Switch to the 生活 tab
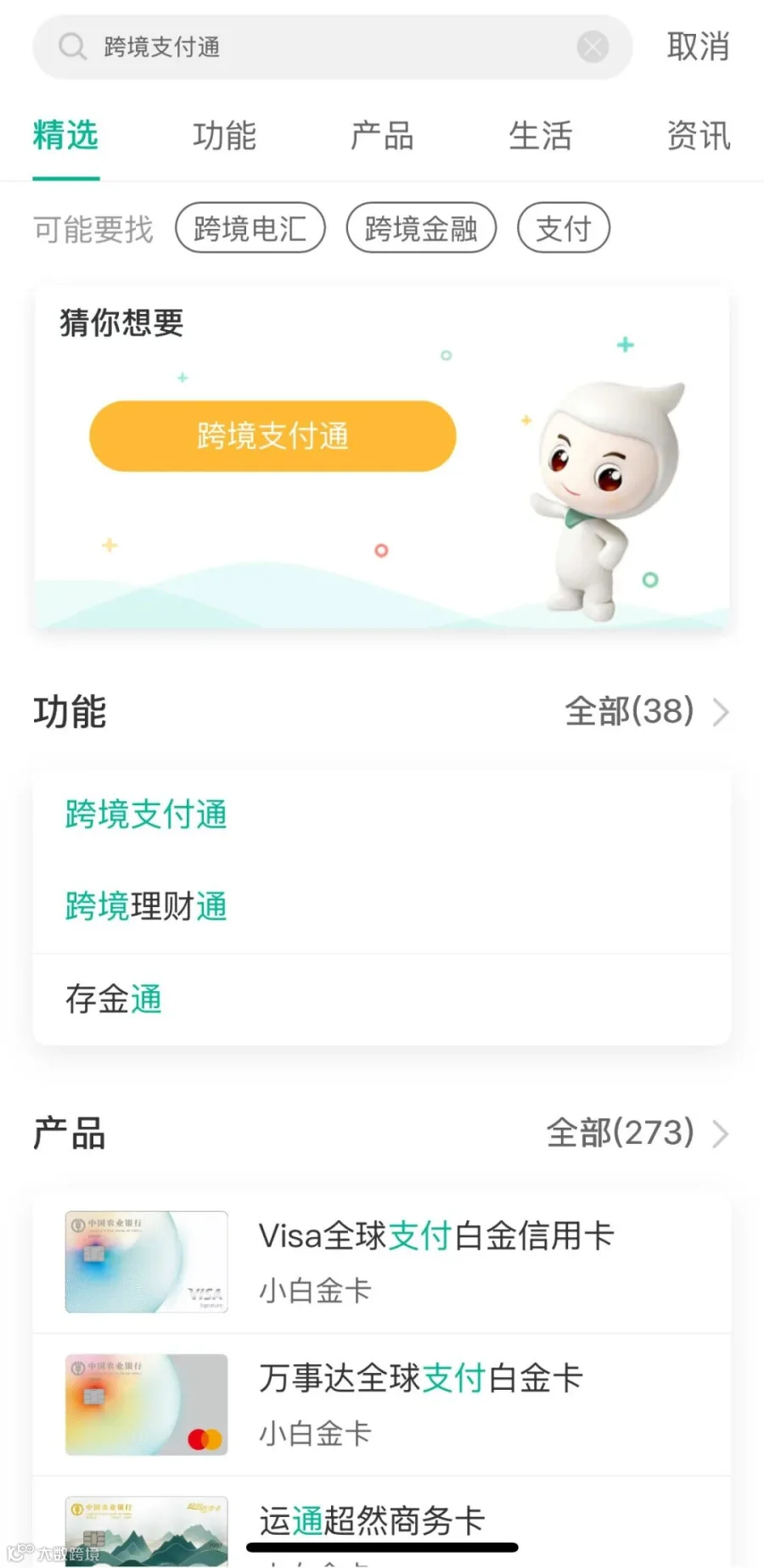Viewport: 764px width, 1568px height. [x=540, y=136]
